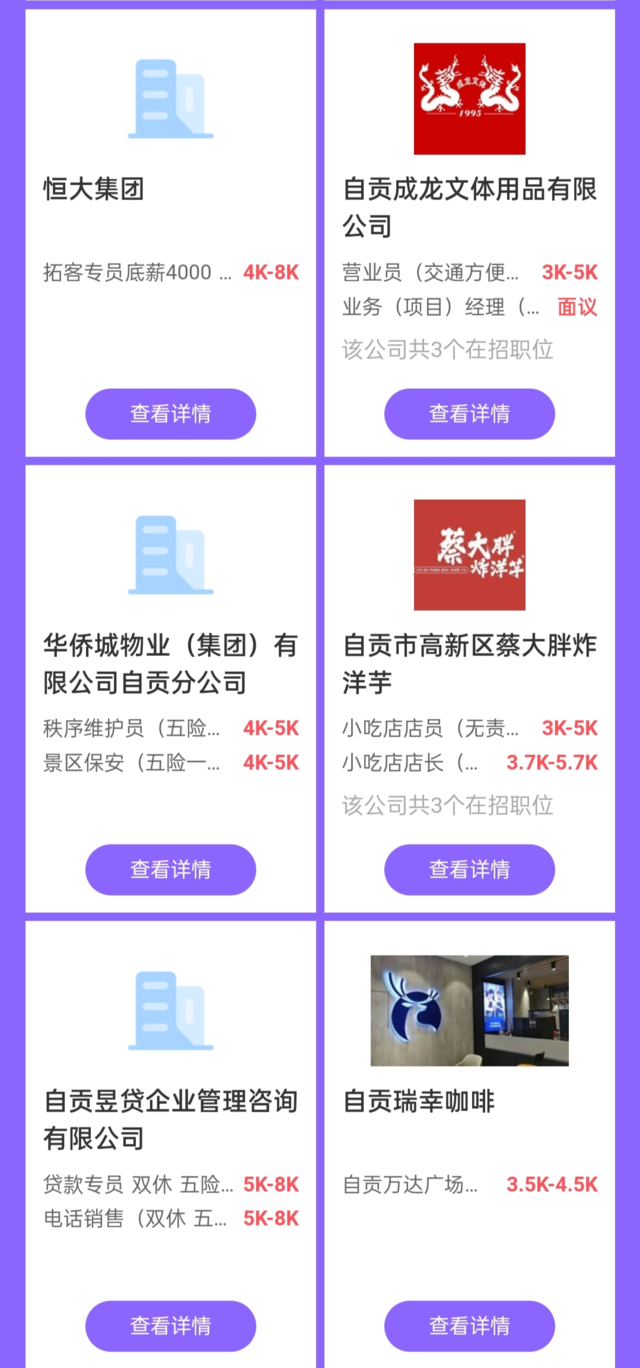View details of 自贡成龙文体用品有限公司
The width and height of the screenshot is (640, 1368).
[x=469, y=414]
